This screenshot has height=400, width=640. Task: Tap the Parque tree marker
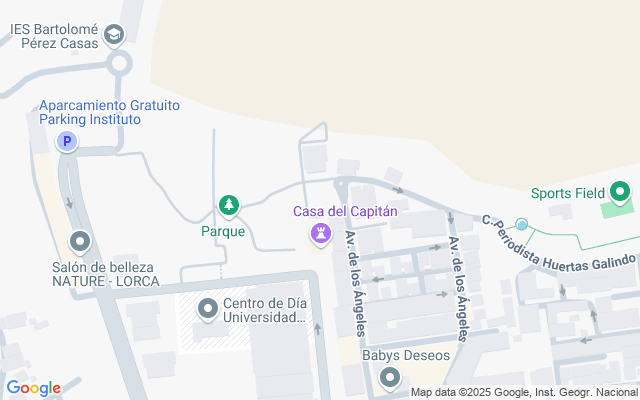pyautogui.click(x=229, y=206)
